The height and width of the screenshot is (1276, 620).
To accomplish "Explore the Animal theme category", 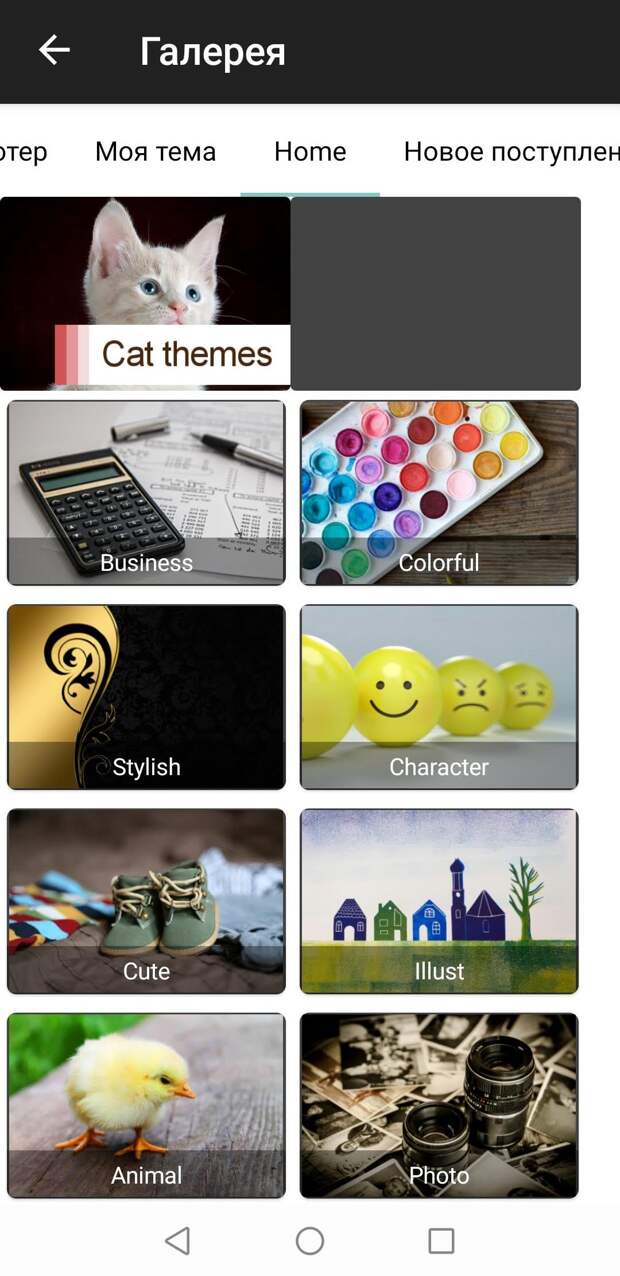I will 146,1105.
